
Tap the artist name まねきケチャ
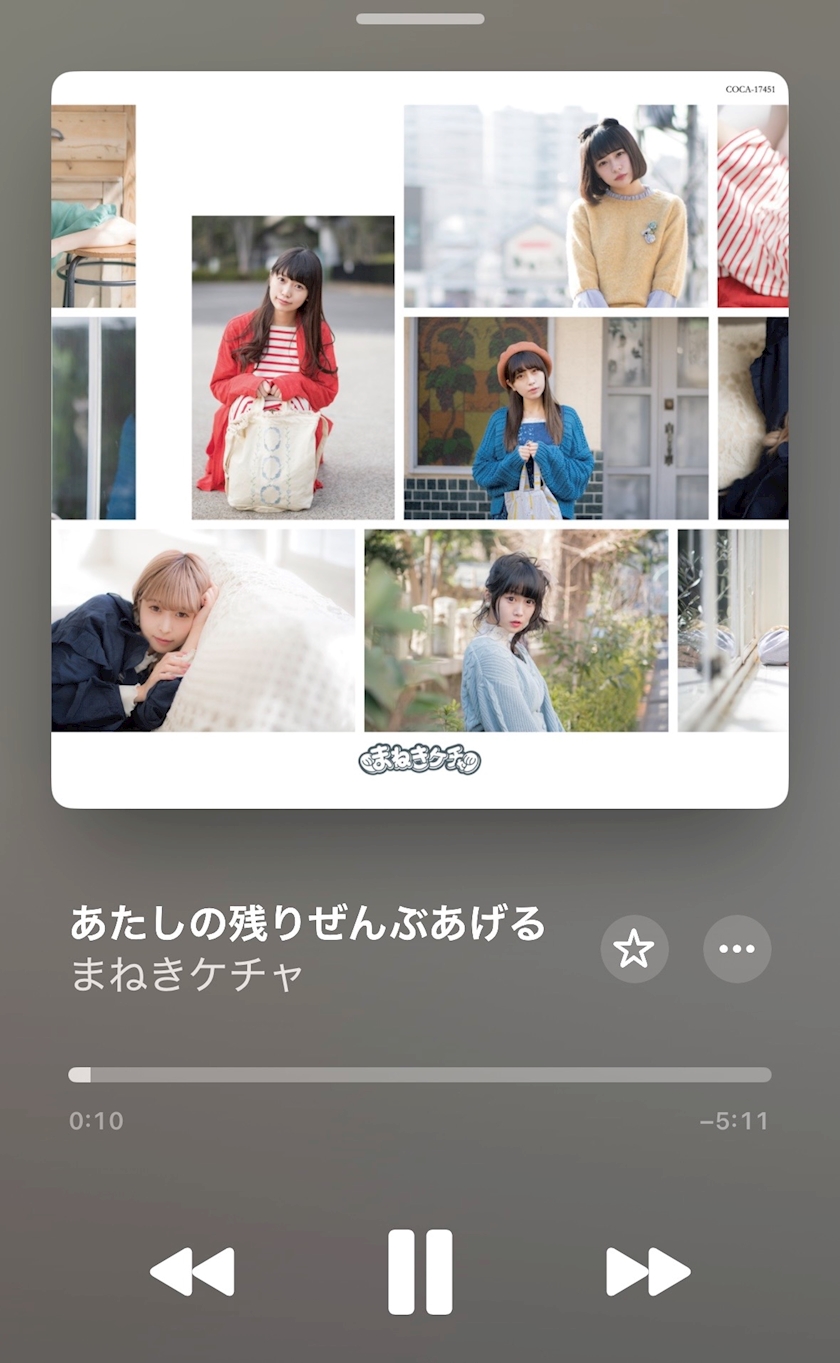click(x=187, y=974)
